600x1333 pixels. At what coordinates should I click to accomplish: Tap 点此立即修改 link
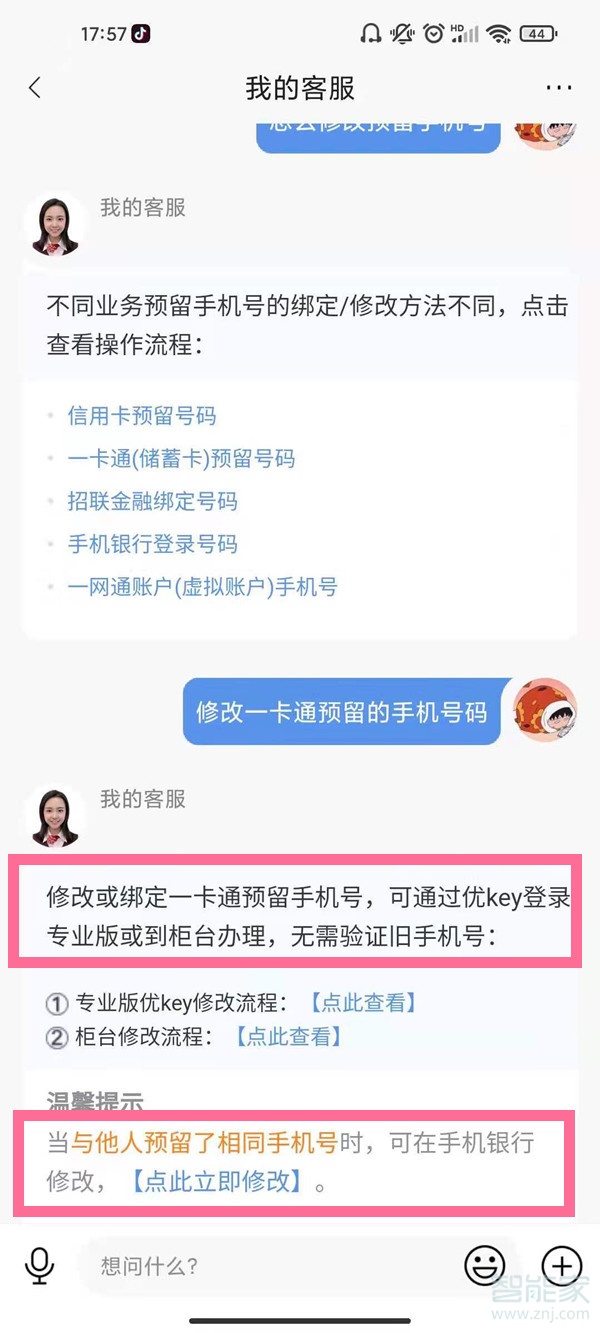[218, 1181]
